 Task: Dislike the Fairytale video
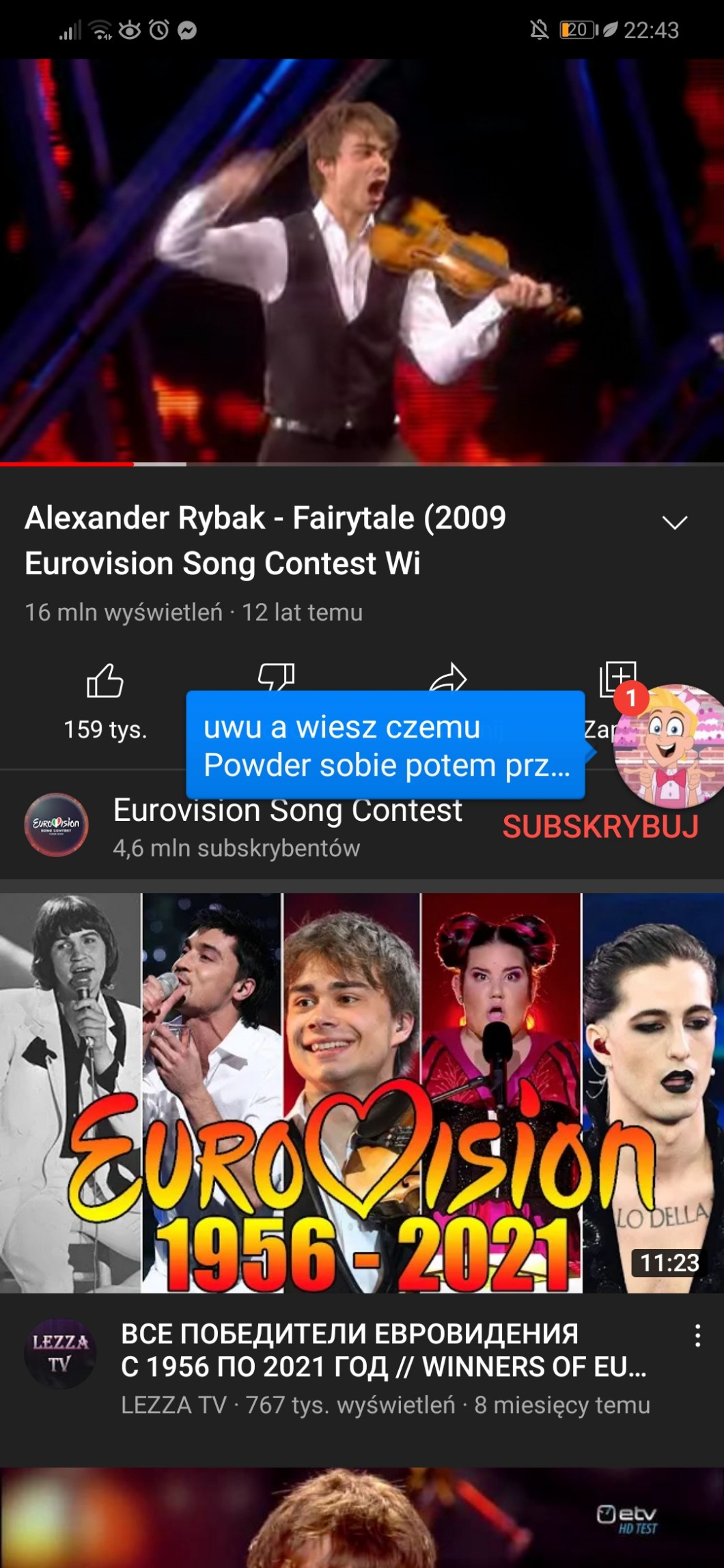[x=276, y=677]
